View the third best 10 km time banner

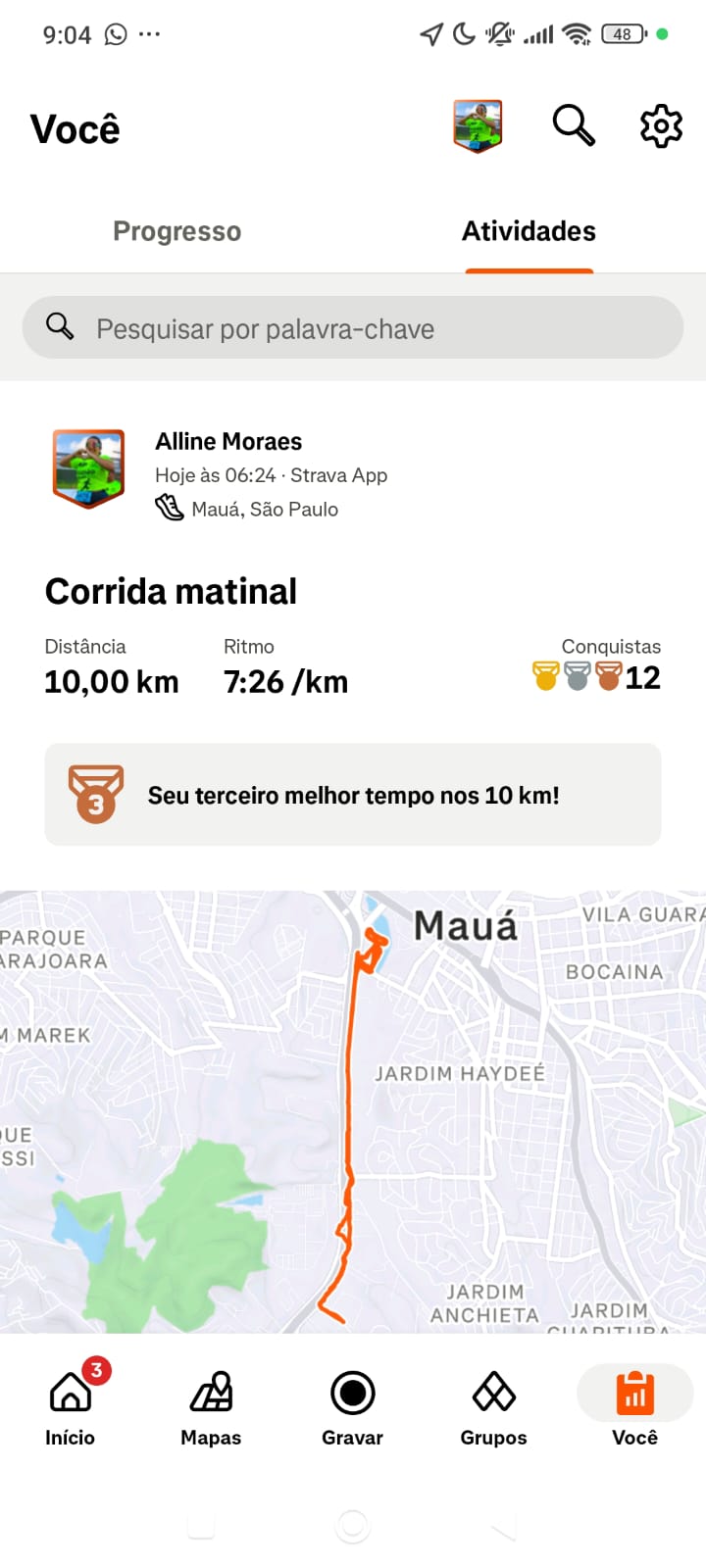click(353, 795)
